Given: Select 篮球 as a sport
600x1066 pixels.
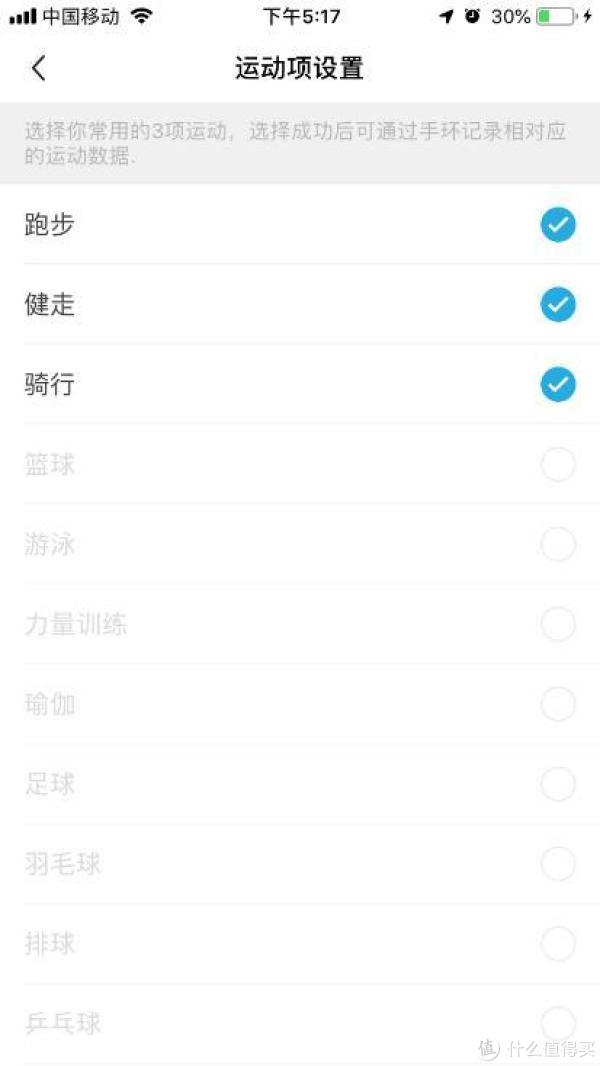Looking at the screenshot, I should [558, 464].
